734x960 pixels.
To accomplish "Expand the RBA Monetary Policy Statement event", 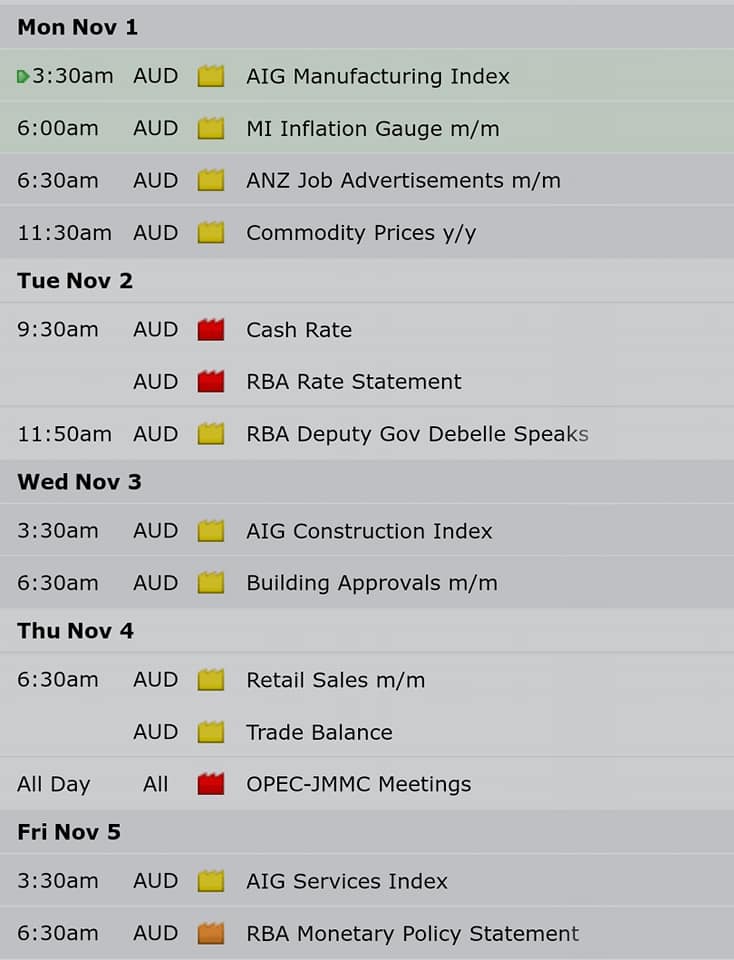I will (412, 933).
